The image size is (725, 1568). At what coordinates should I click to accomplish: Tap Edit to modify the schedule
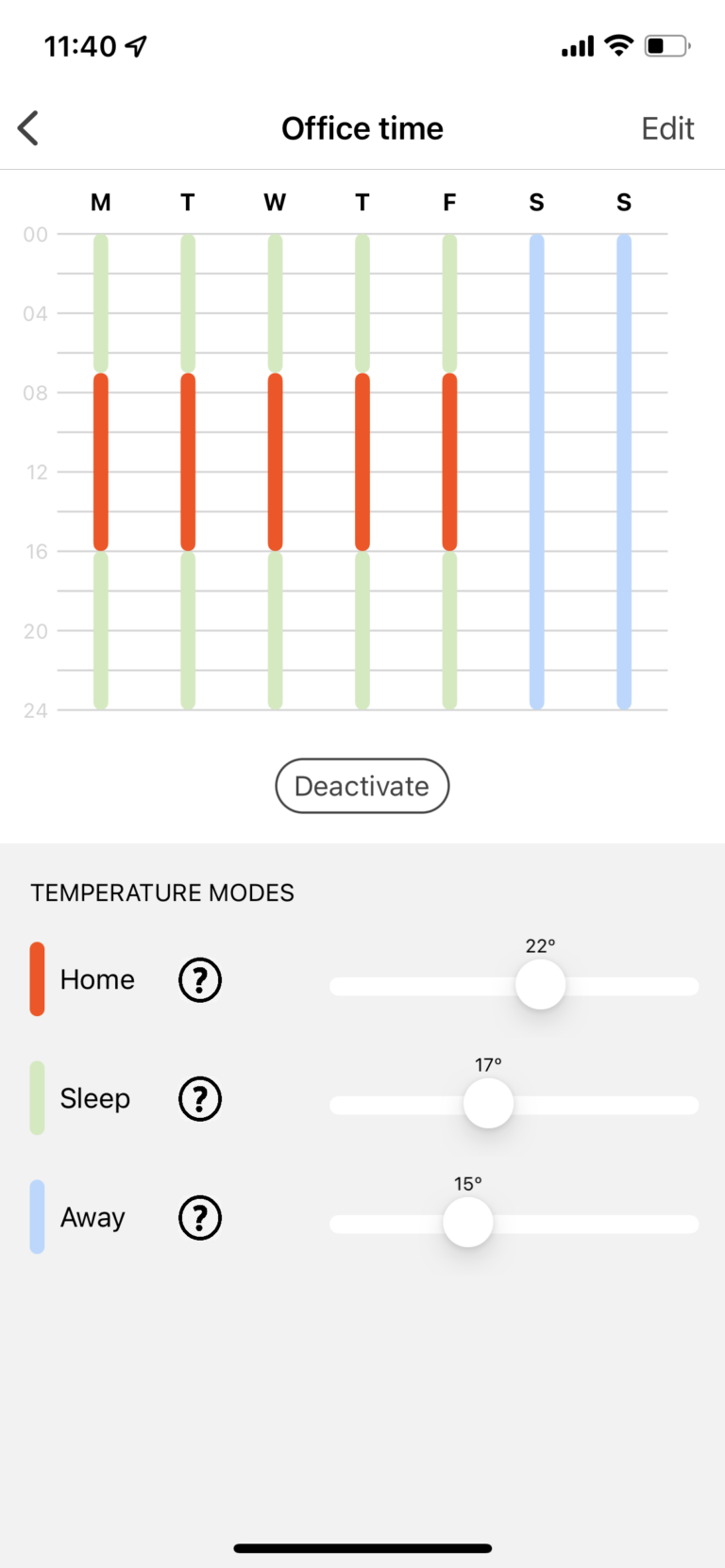pos(667,128)
